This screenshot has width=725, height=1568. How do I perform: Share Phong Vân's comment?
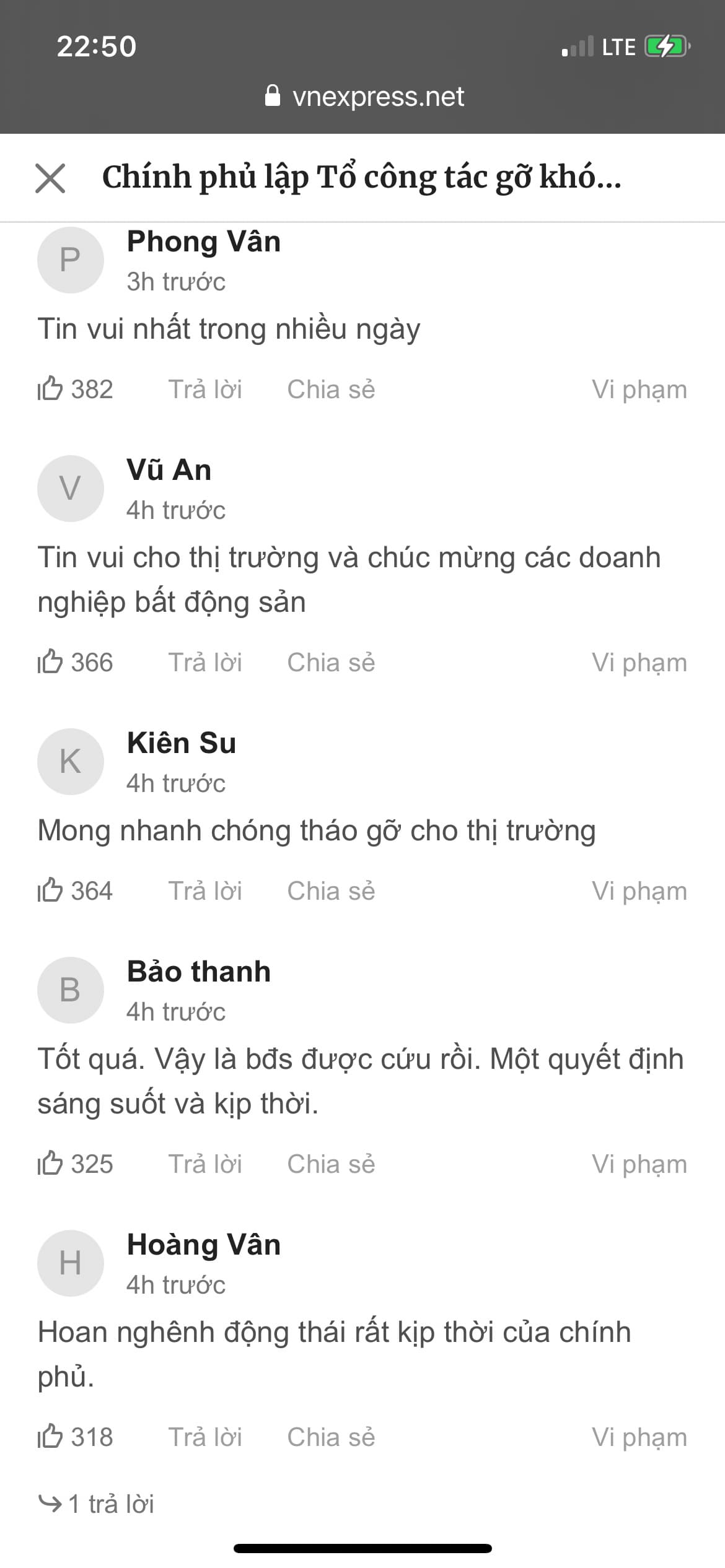click(331, 390)
